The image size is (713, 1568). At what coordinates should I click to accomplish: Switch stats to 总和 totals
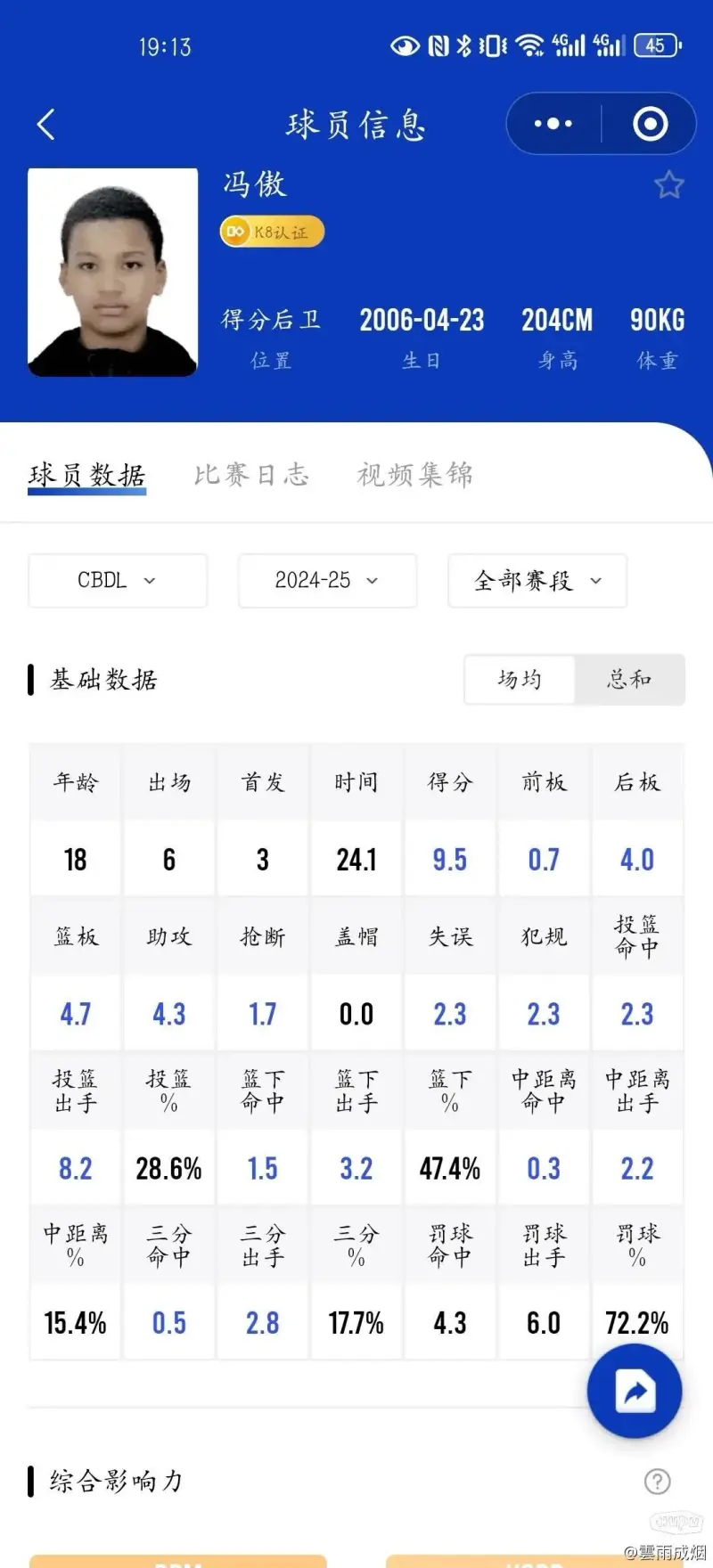point(629,680)
